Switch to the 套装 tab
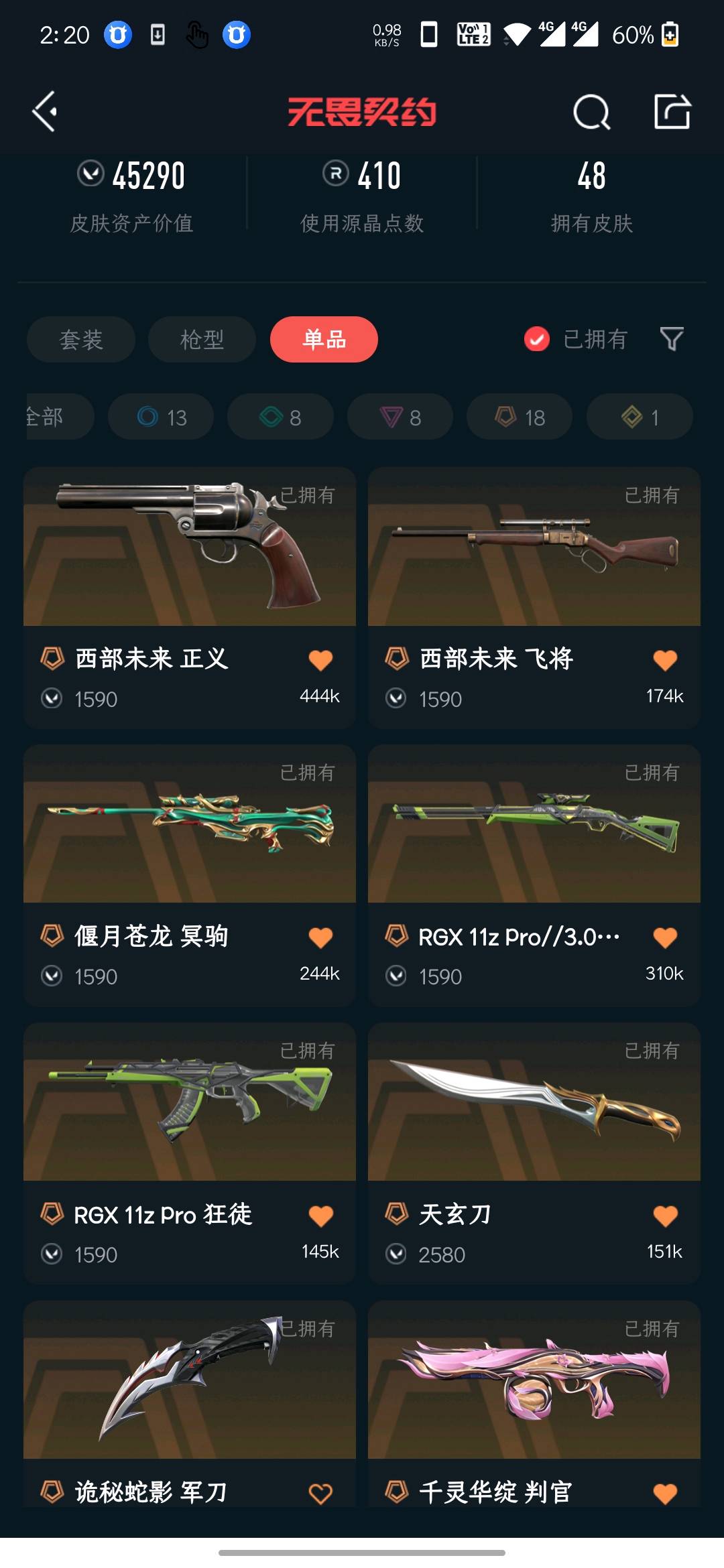 pos(81,340)
